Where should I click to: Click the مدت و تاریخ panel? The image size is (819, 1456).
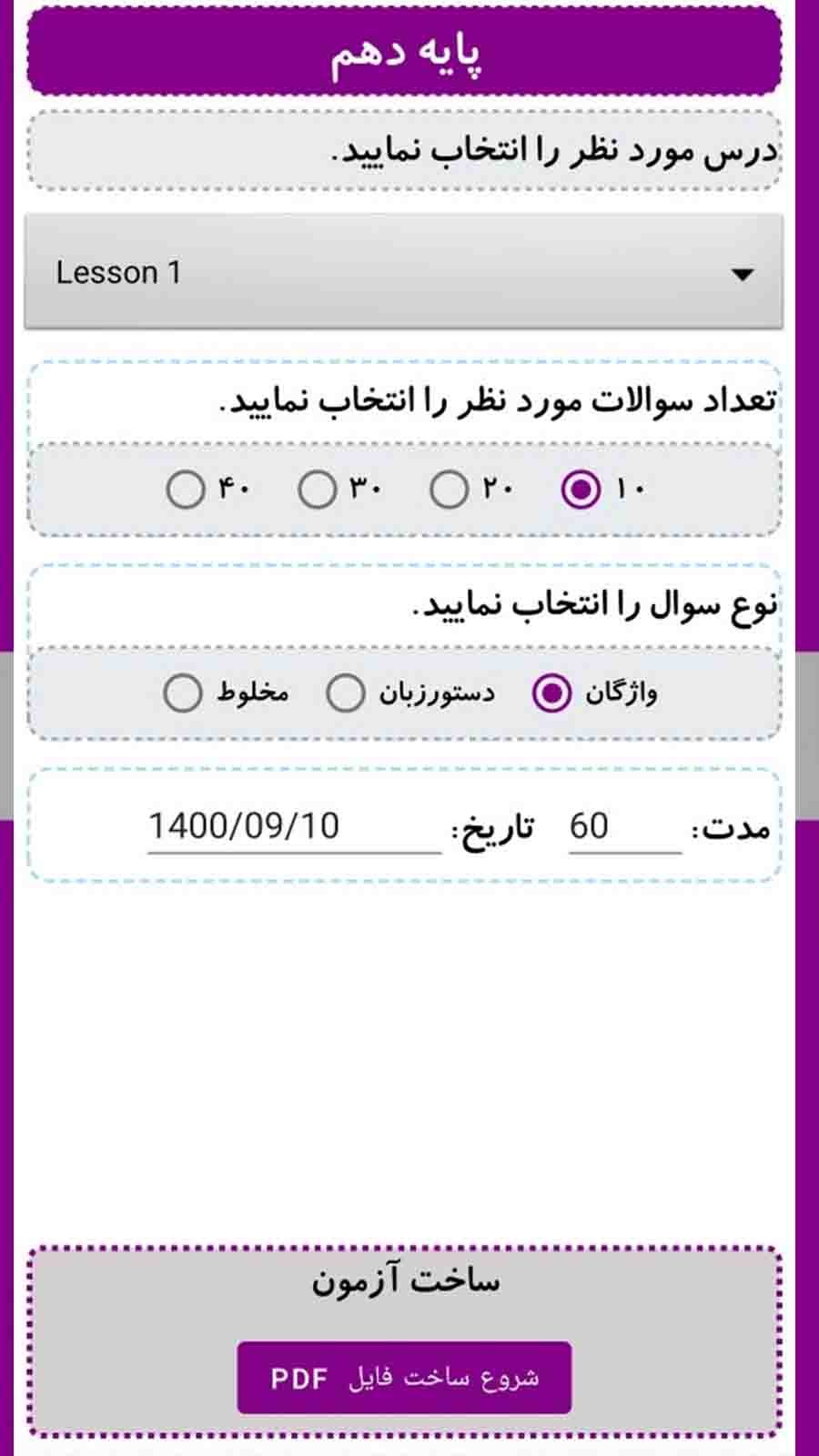click(407, 824)
